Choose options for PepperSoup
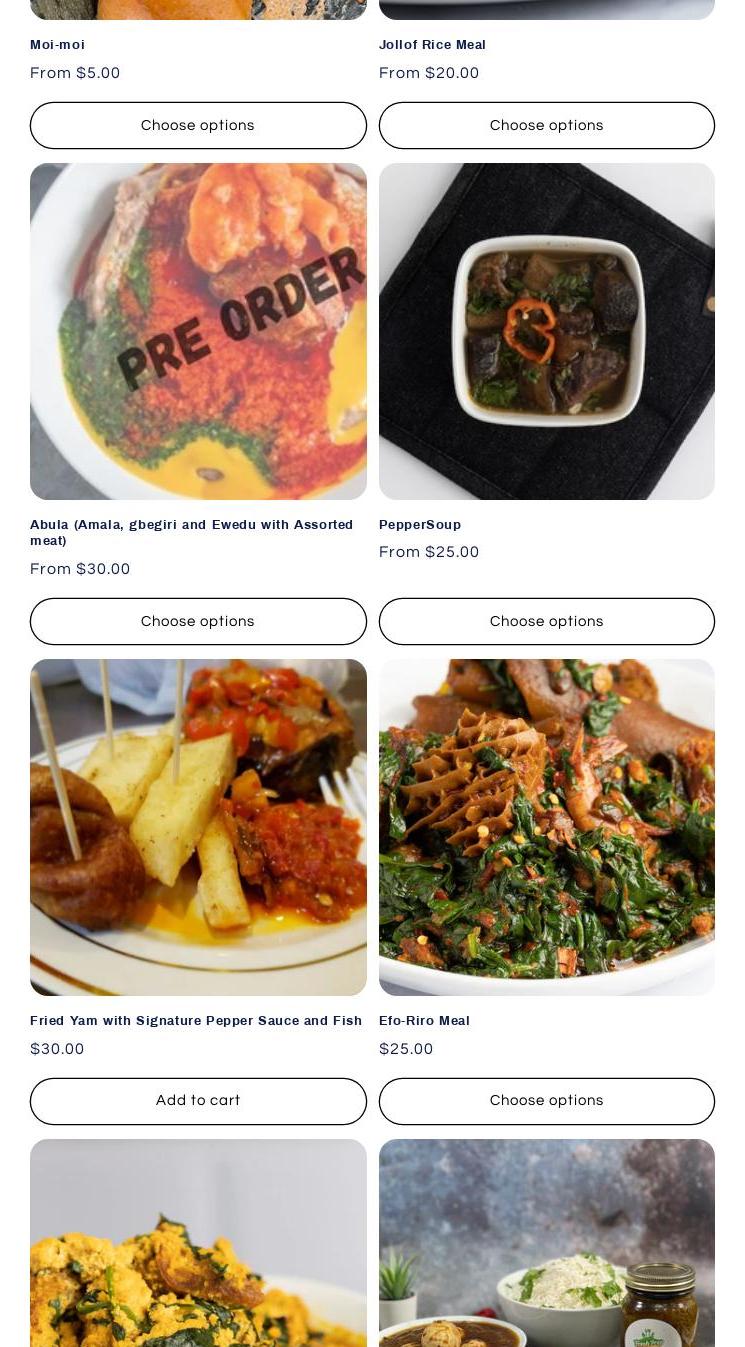Screen dimensions: 745x1347 (x=546, y=621)
